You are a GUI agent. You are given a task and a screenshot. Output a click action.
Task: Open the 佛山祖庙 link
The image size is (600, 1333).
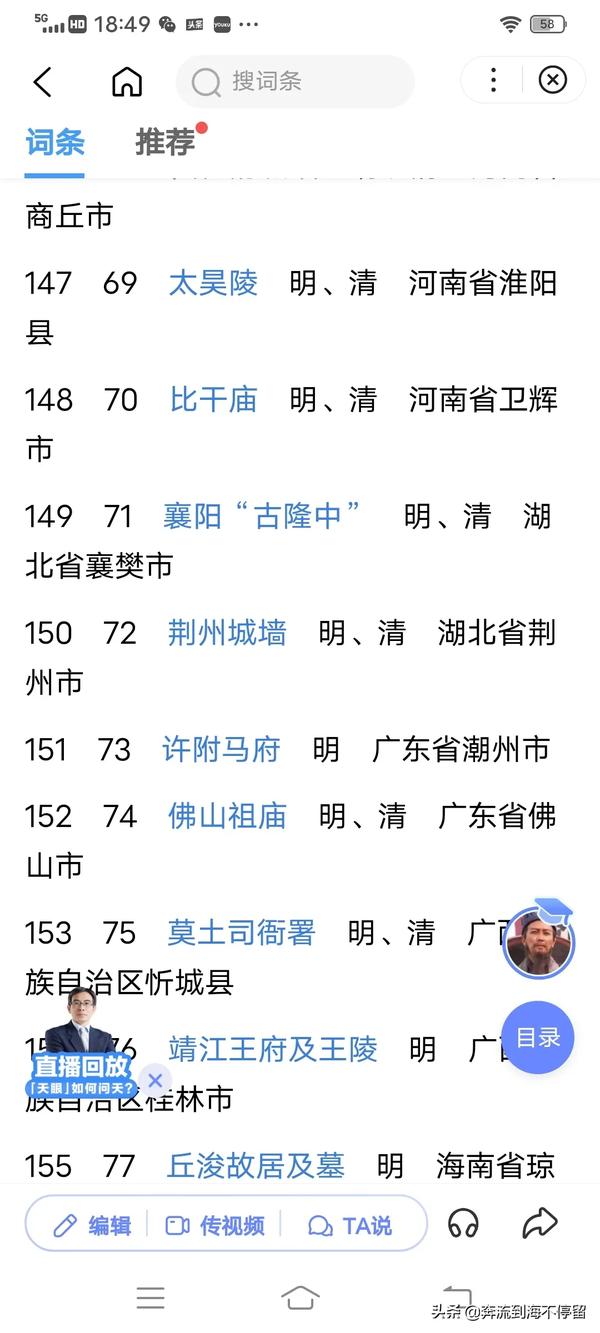[x=227, y=817]
